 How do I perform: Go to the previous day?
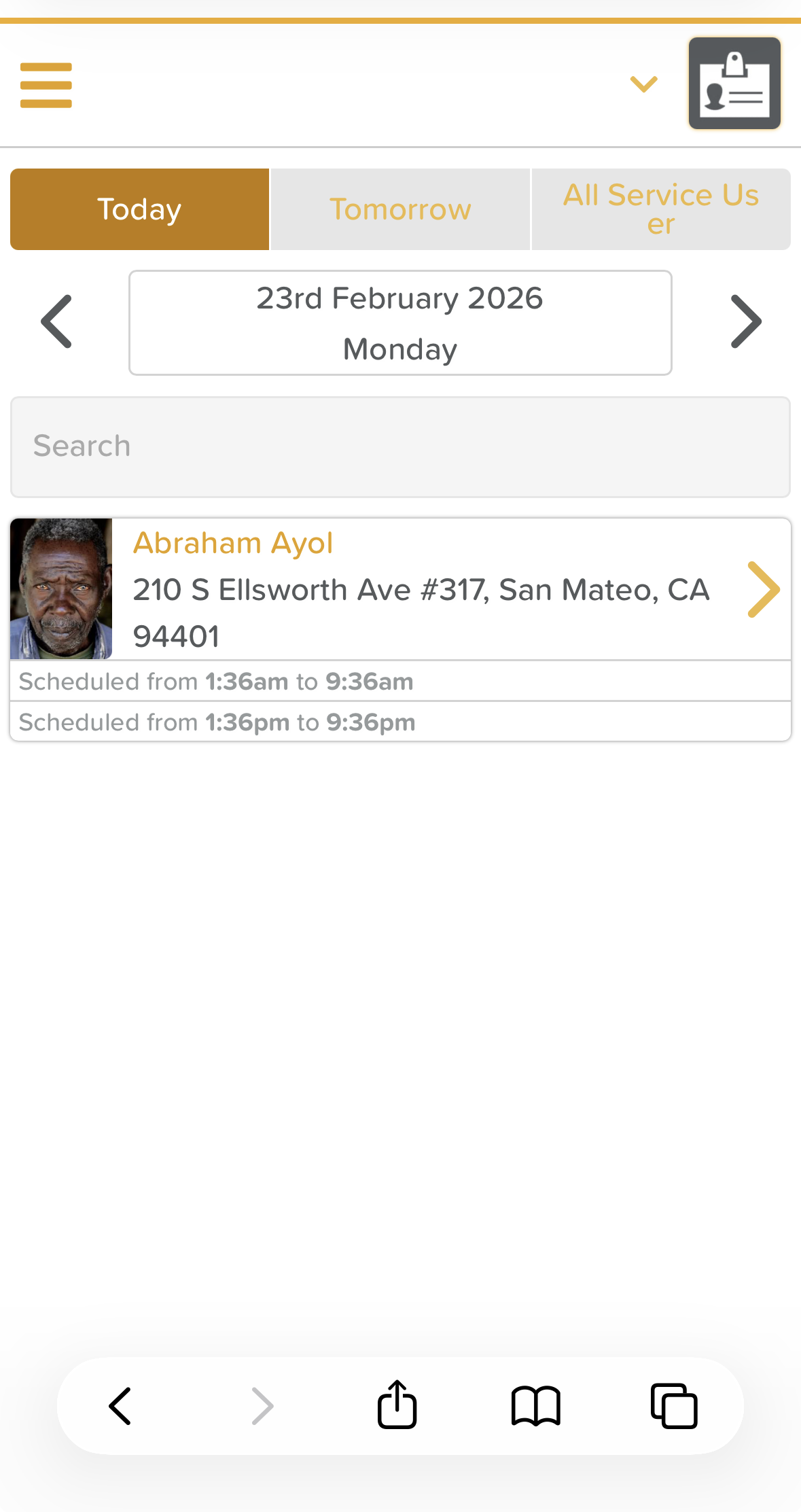tap(57, 321)
